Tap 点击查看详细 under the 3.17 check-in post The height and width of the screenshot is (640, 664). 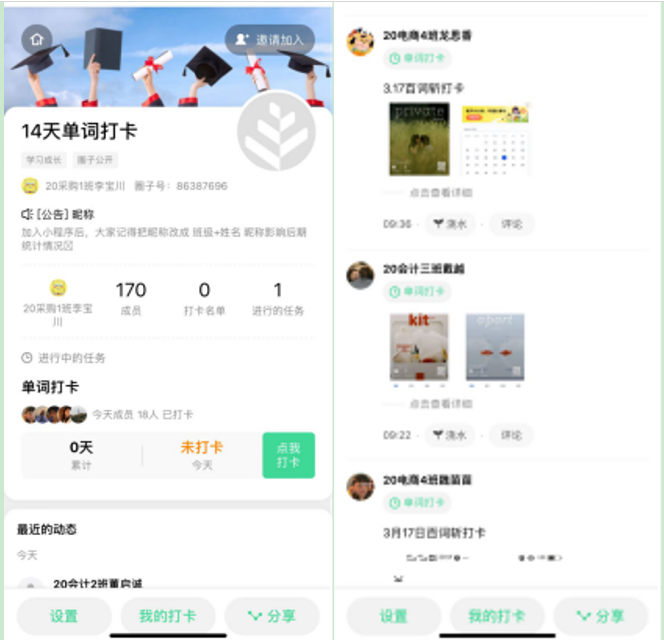[440, 192]
